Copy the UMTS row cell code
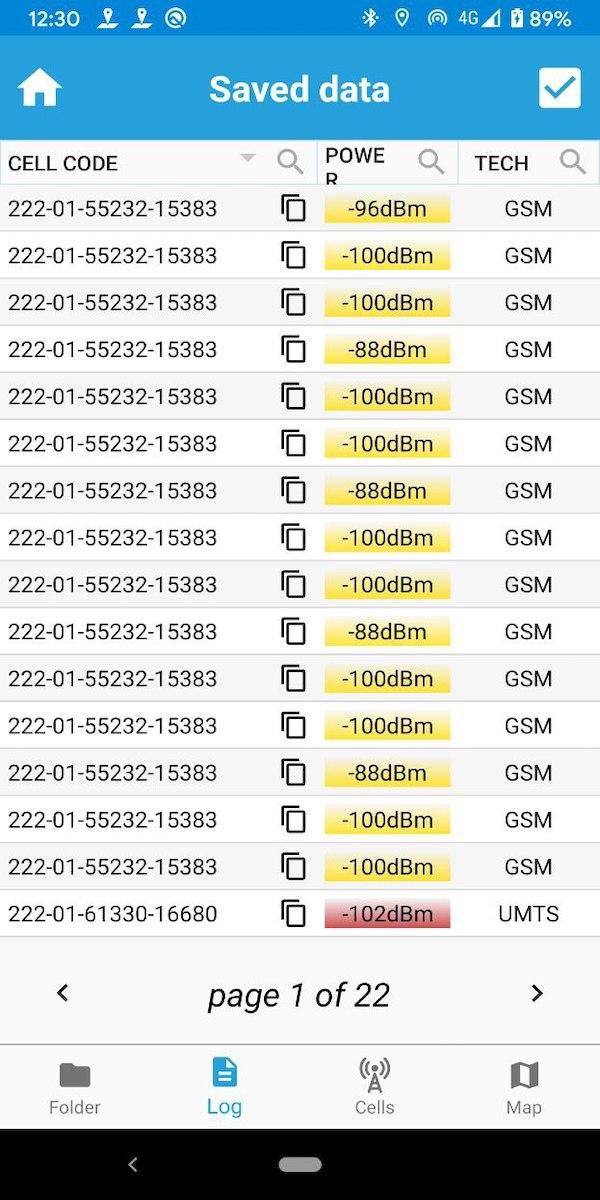This screenshot has height=1200, width=600. point(293,913)
